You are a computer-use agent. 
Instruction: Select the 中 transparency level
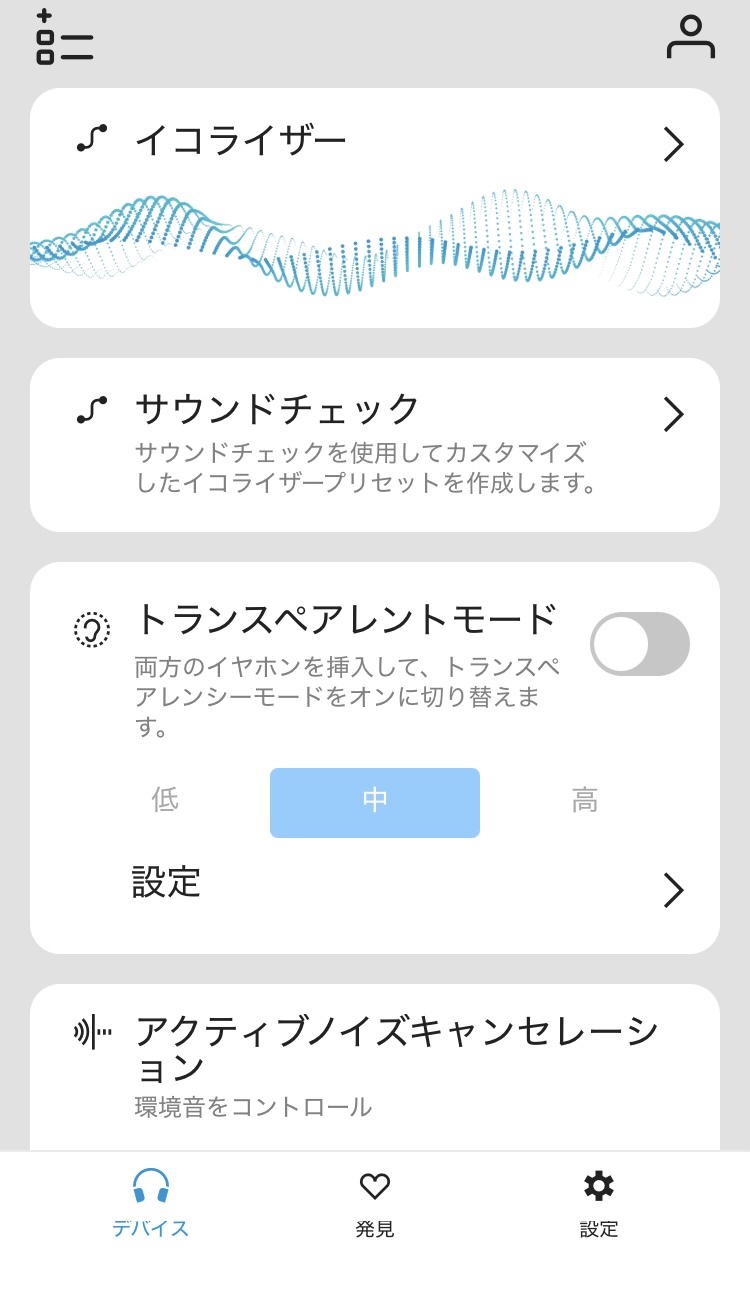click(x=375, y=802)
